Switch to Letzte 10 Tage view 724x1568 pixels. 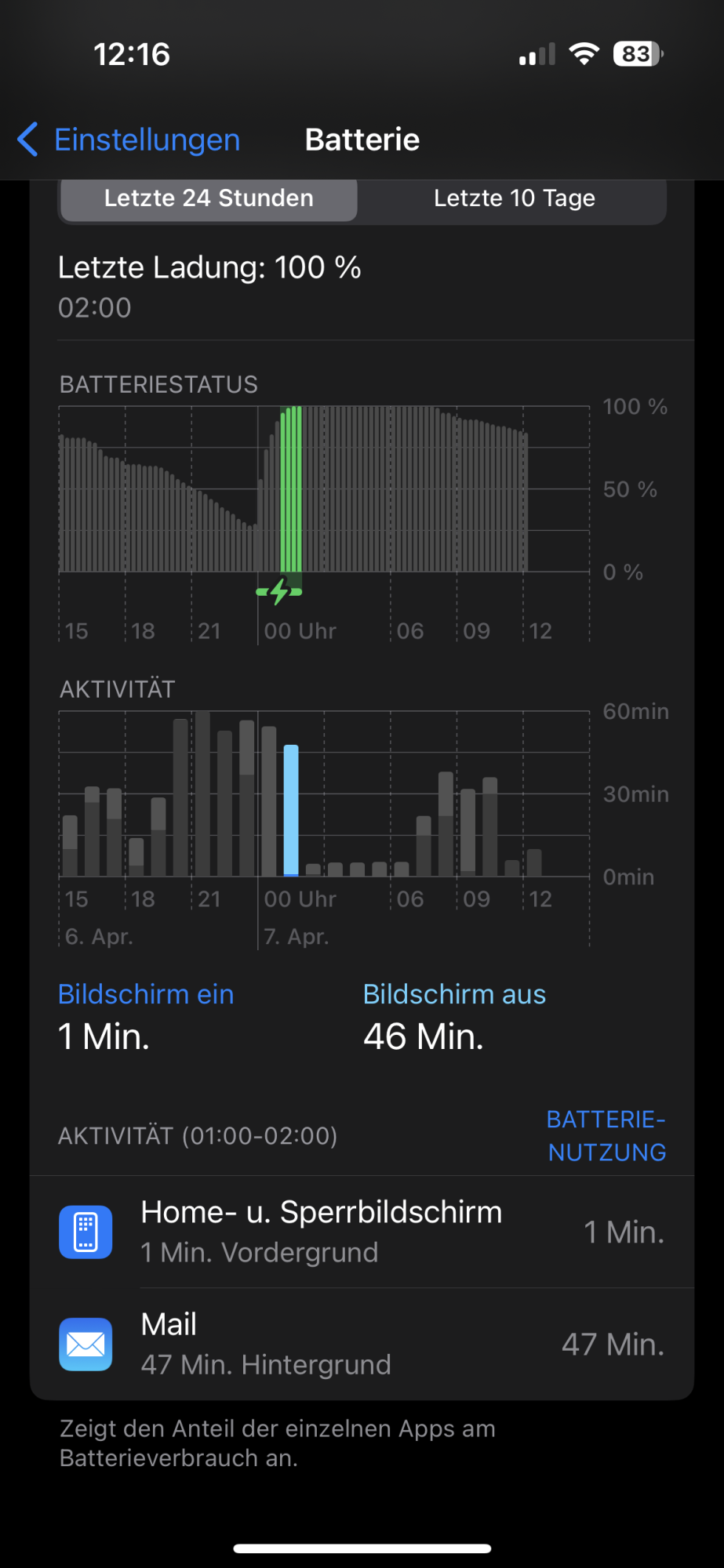514,198
